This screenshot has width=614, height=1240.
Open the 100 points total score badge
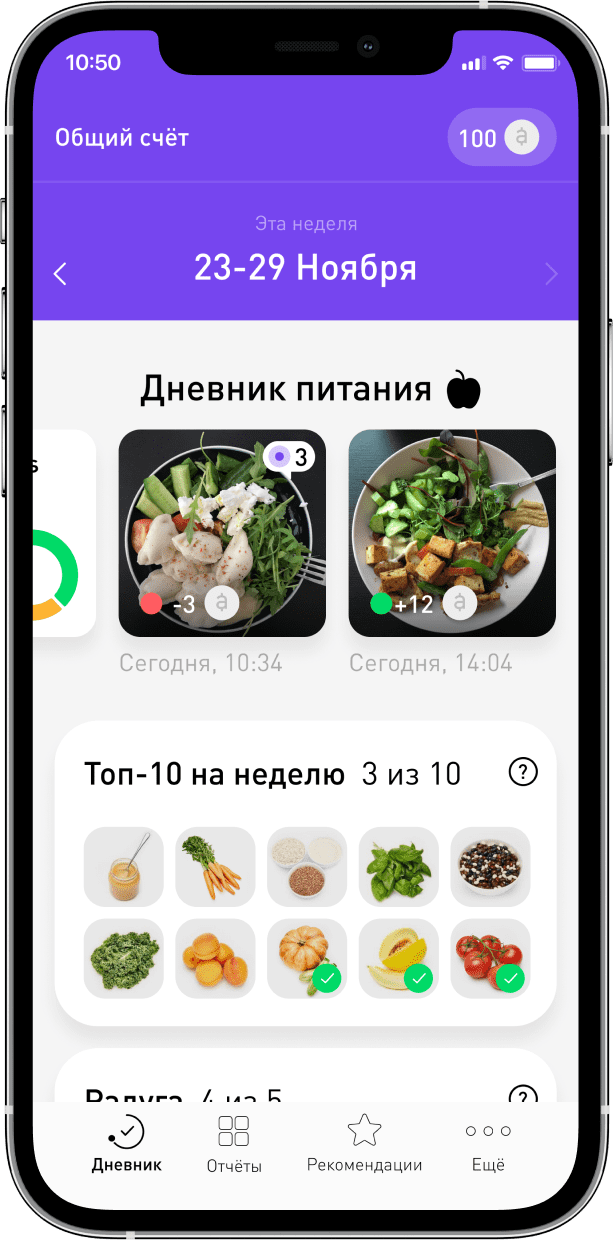(501, 137)
